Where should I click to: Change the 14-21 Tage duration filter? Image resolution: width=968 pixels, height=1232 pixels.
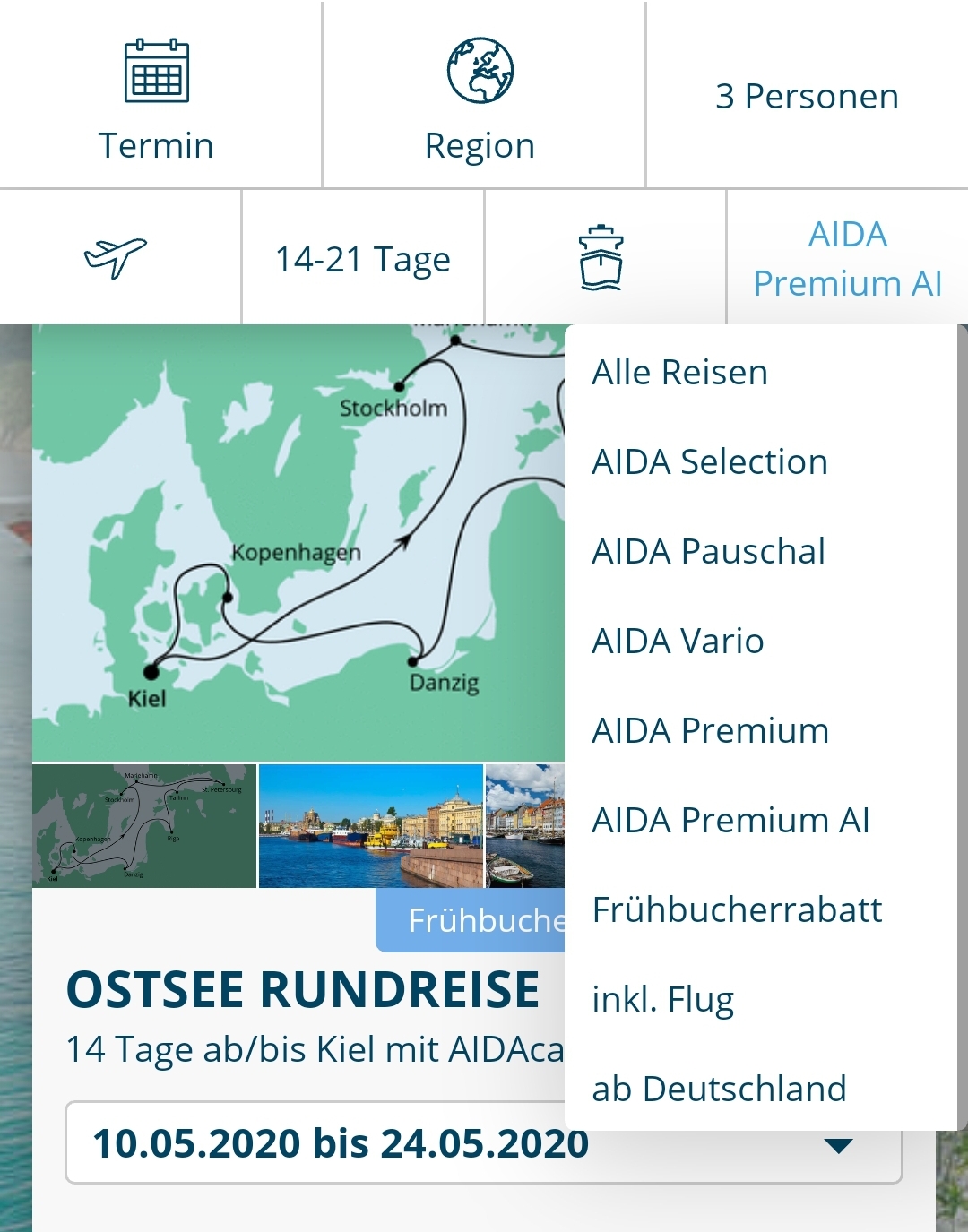tap(362, 259)
